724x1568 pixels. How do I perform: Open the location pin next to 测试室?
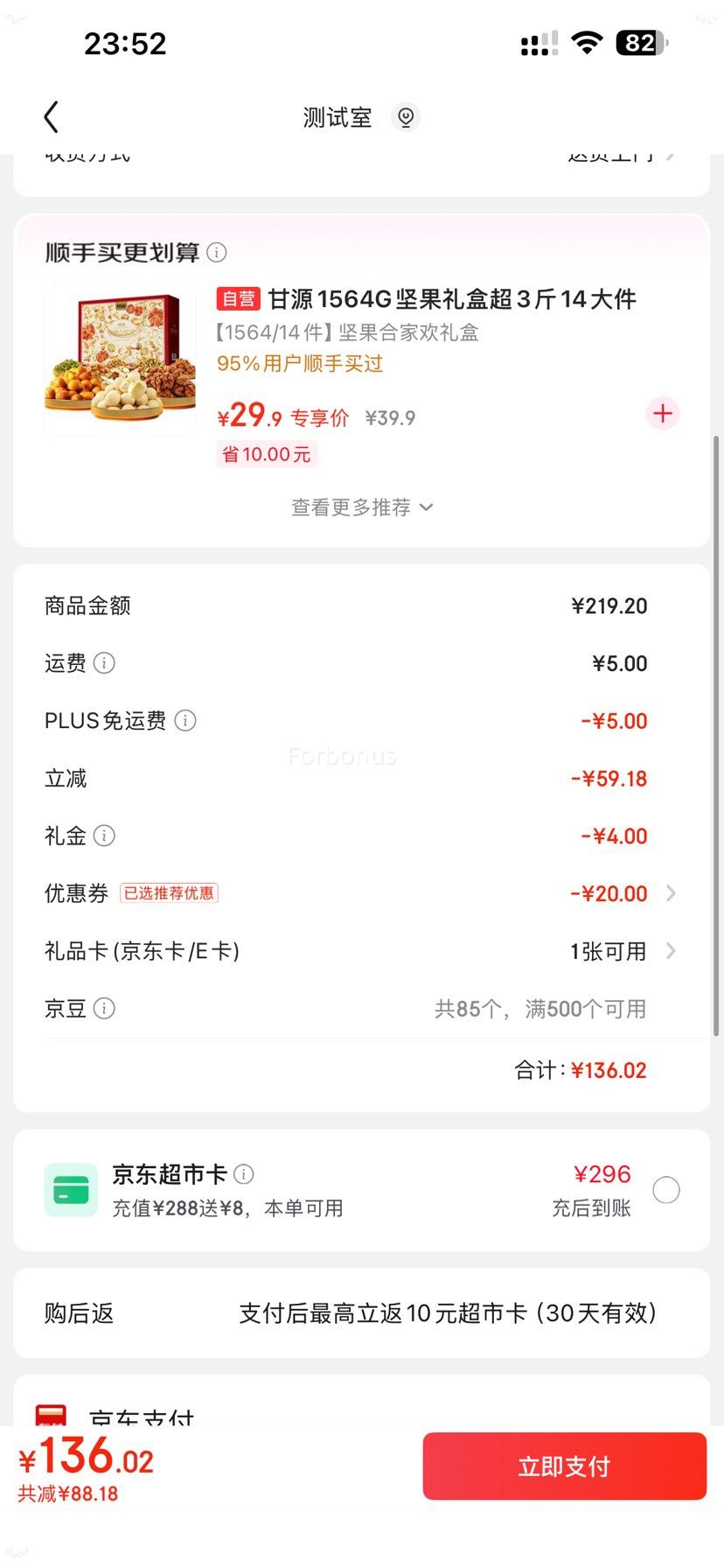click(405, 116)
